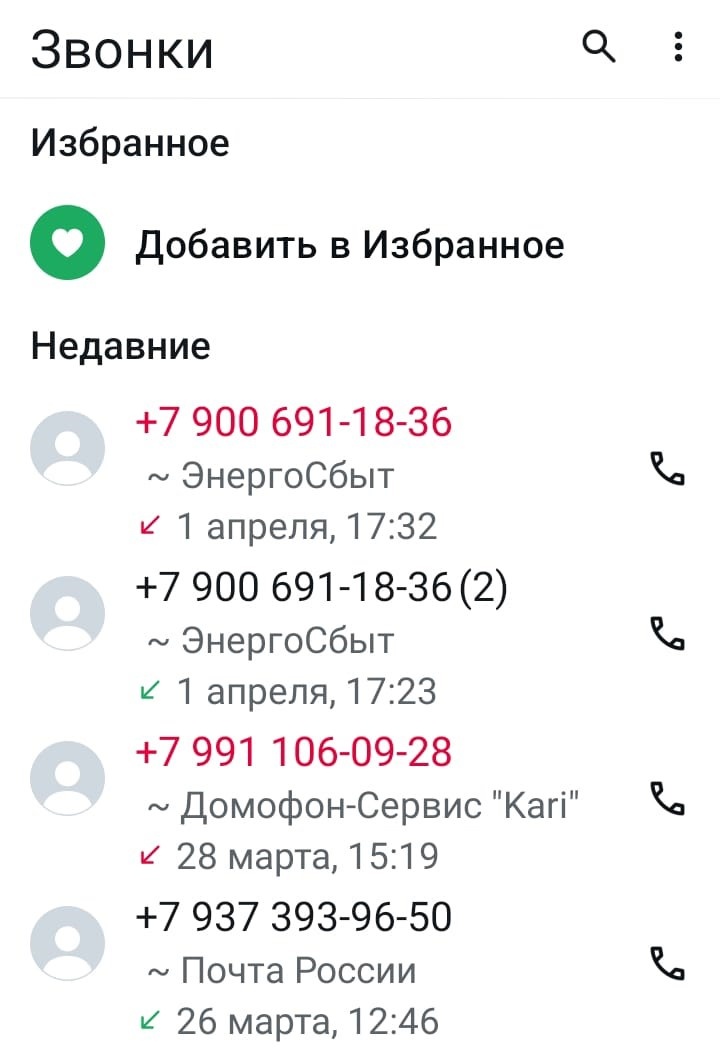Select the +7 937 393-96-50 call entry

294,915
